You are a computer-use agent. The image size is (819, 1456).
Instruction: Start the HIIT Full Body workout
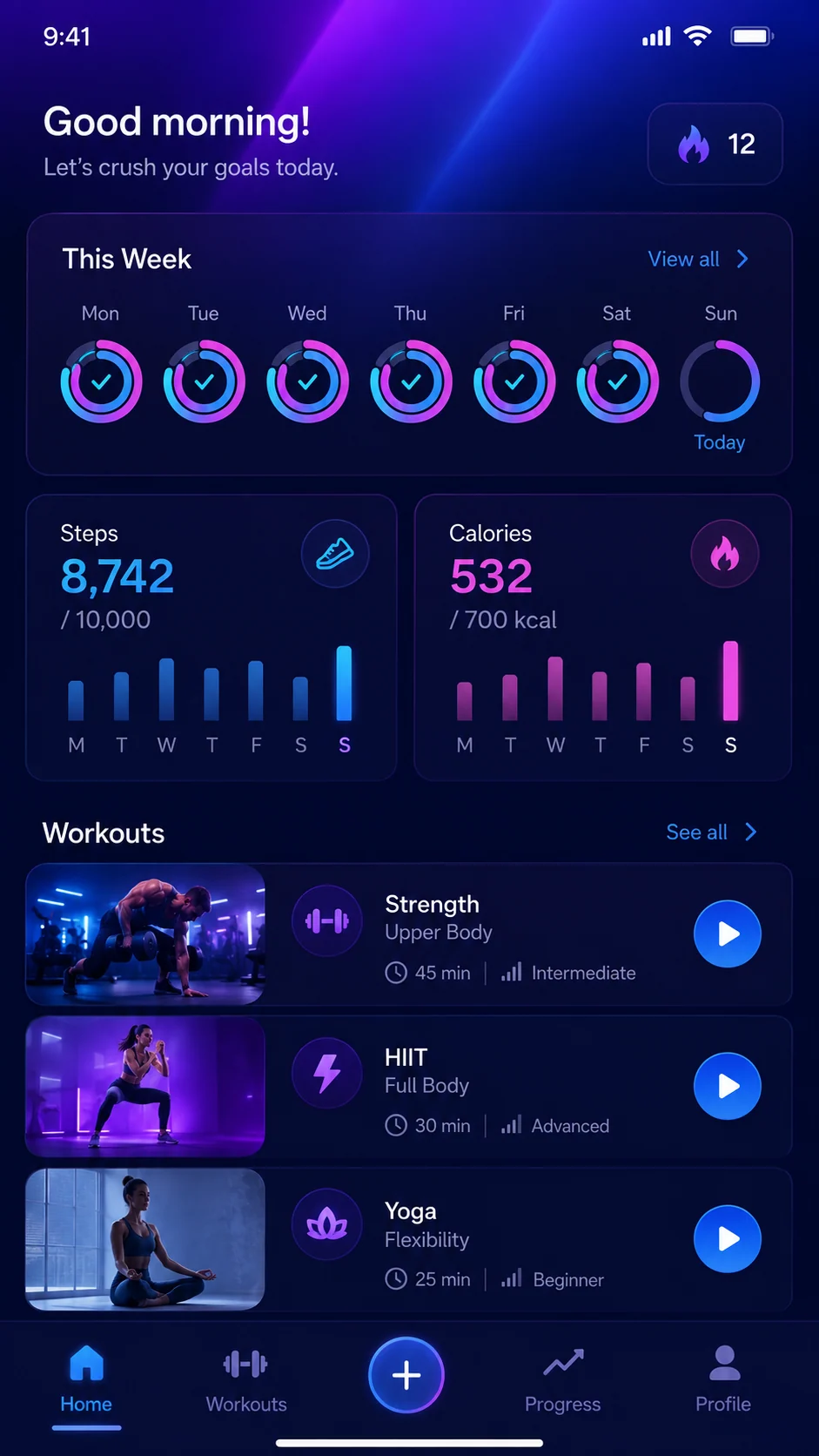click(728, 1086)
